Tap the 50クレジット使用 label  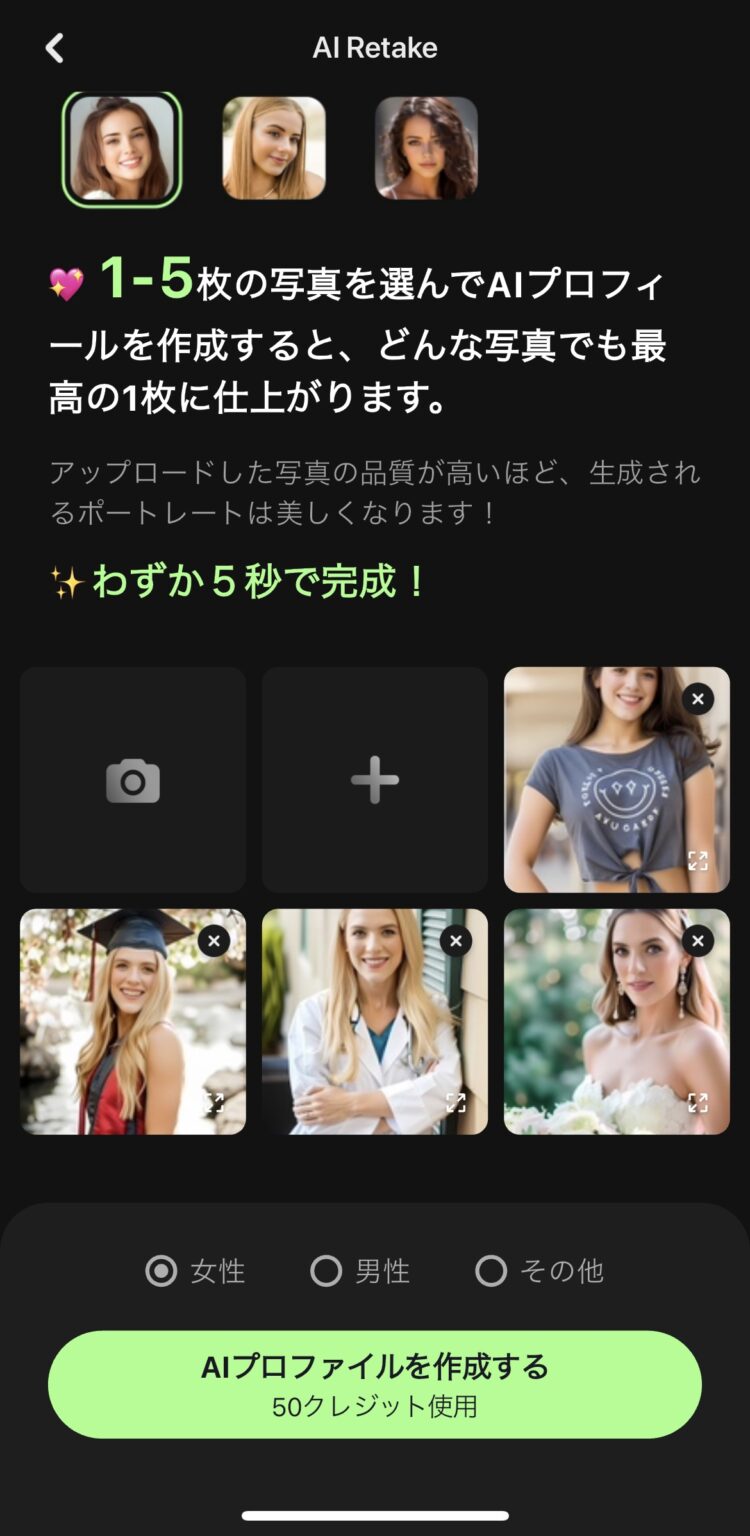point(374,1407)
